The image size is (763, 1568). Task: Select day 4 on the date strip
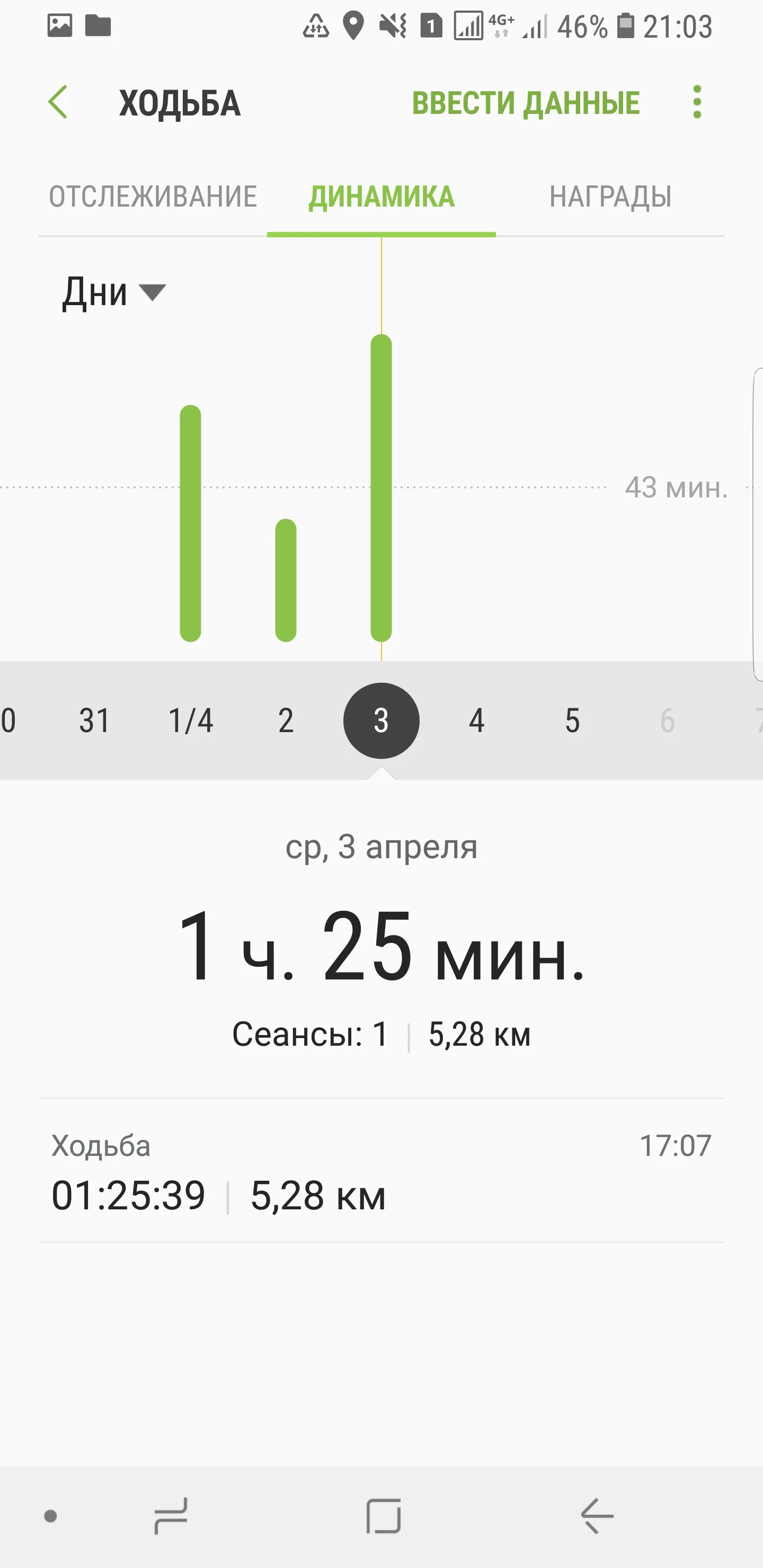(x=477, y=720)
